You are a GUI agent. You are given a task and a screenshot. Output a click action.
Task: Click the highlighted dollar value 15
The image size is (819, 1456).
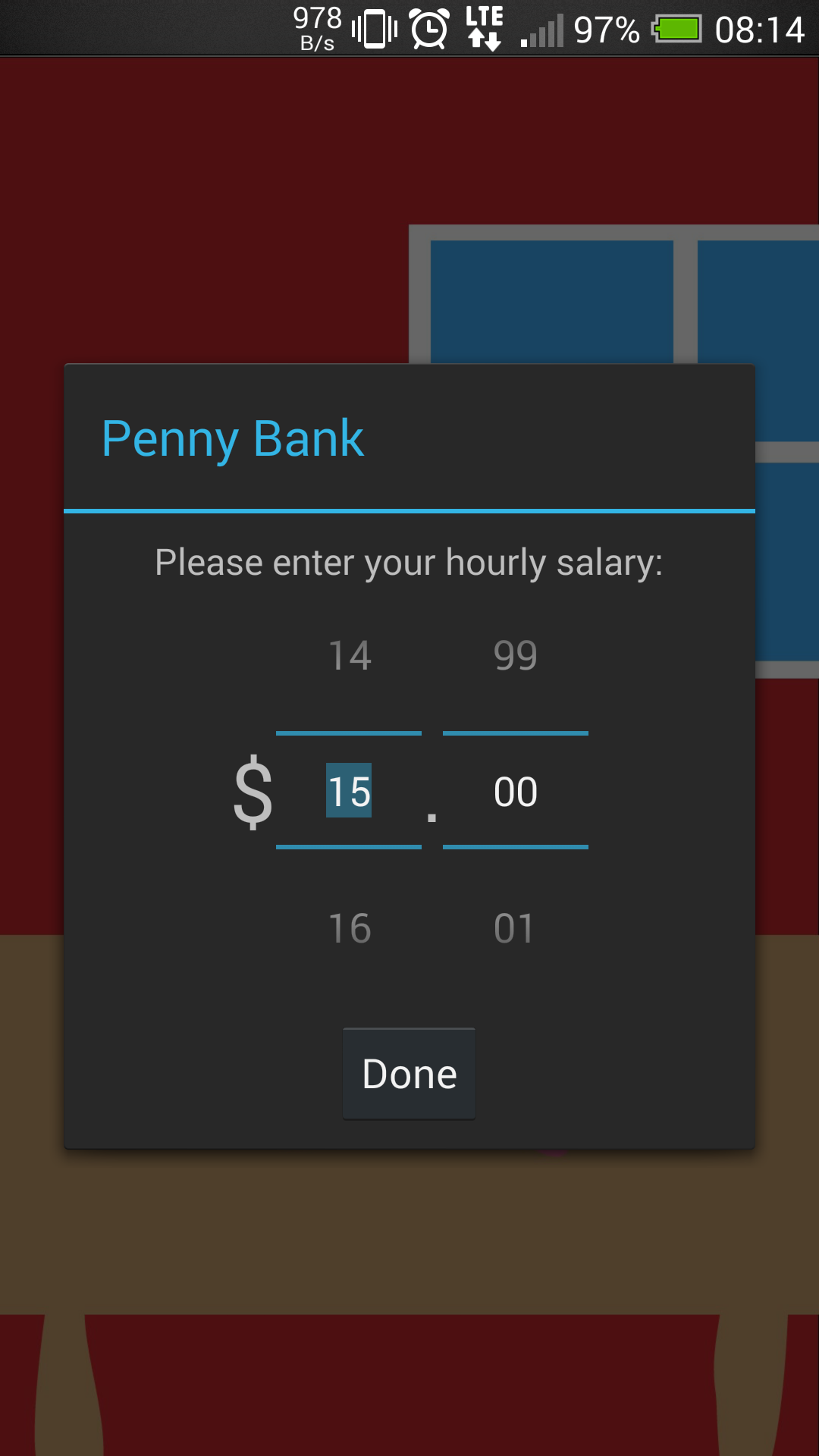coord(350,792)
